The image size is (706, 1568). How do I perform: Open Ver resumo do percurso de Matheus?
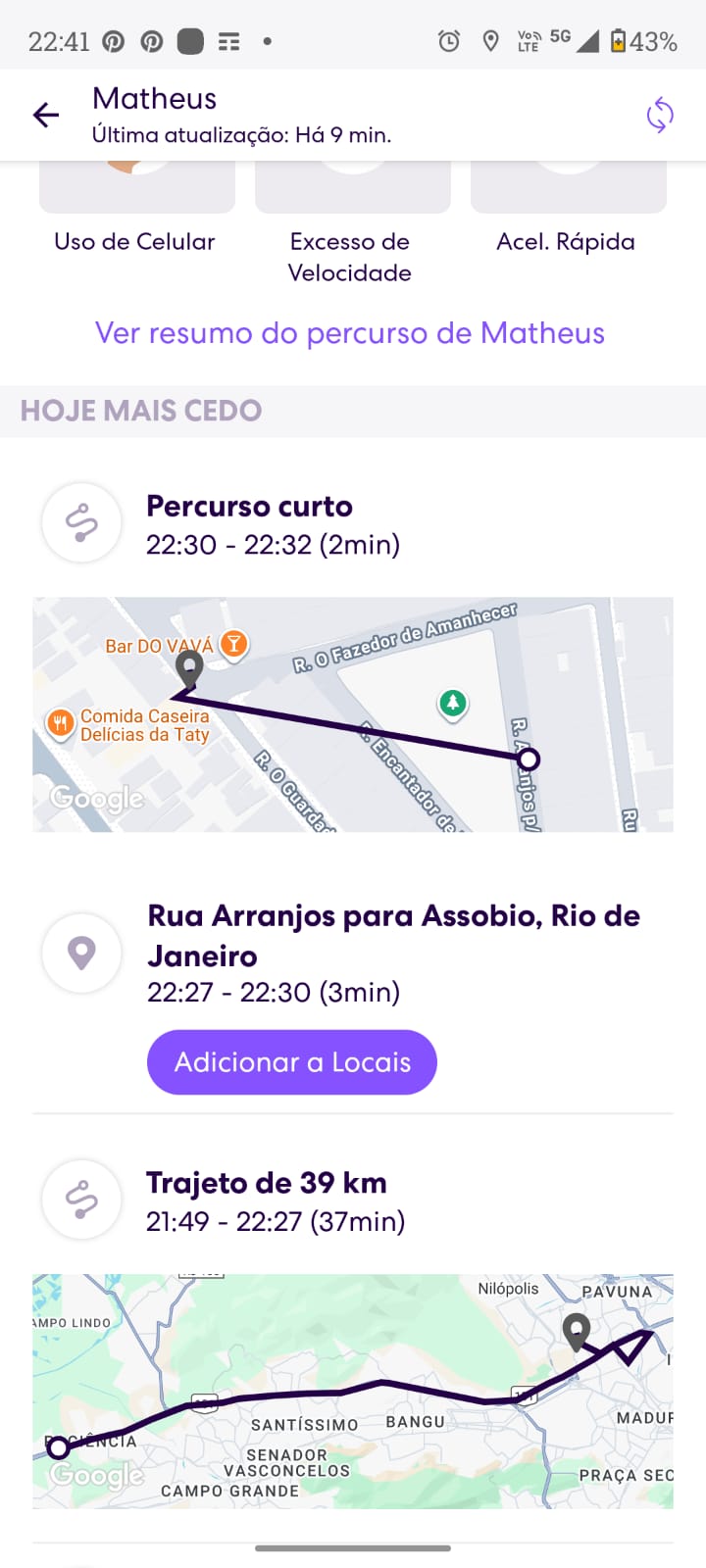(x=349, y=333)
